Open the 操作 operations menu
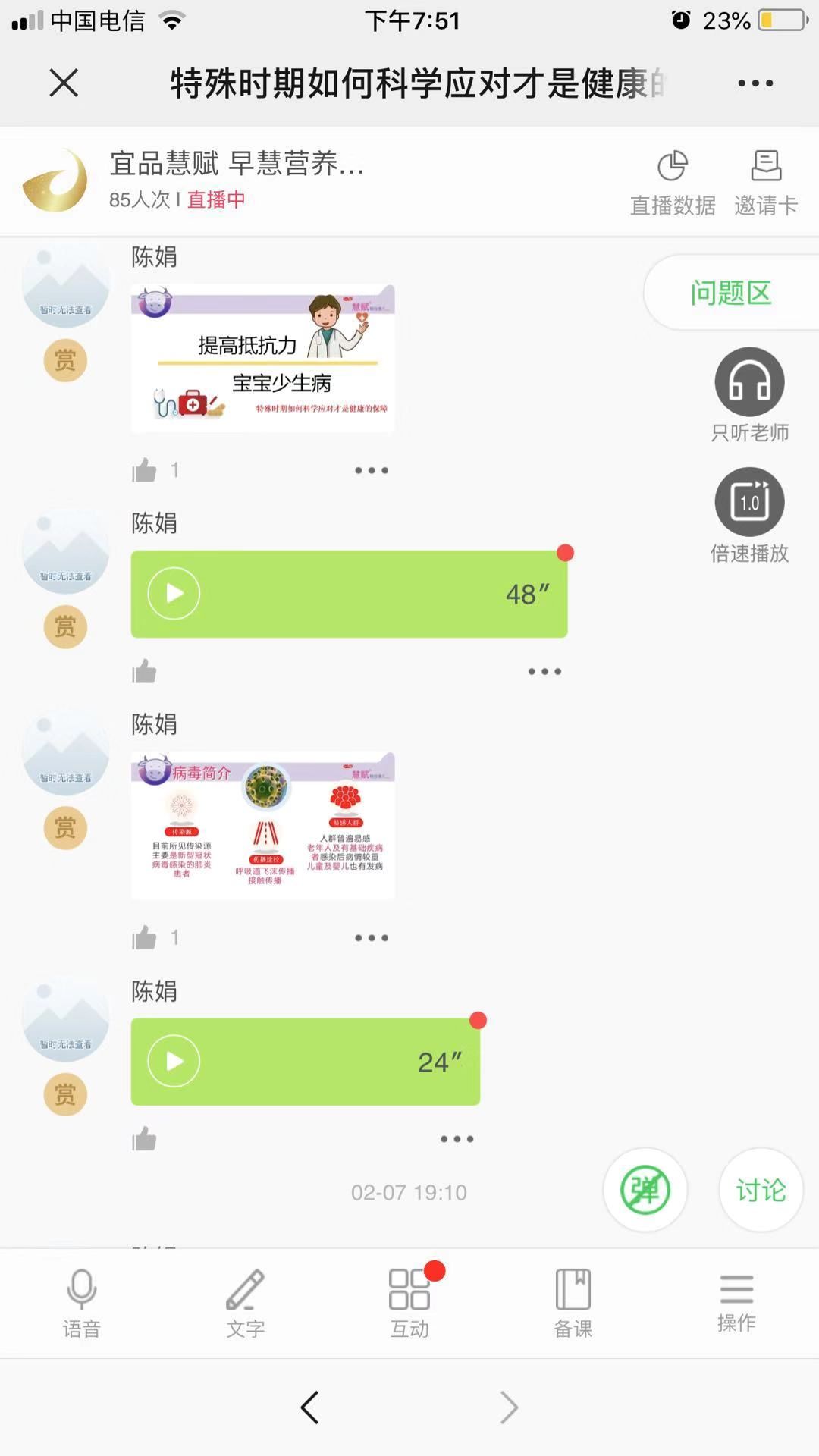This screenshot has width=819, height=1456. pos(736,1302)
